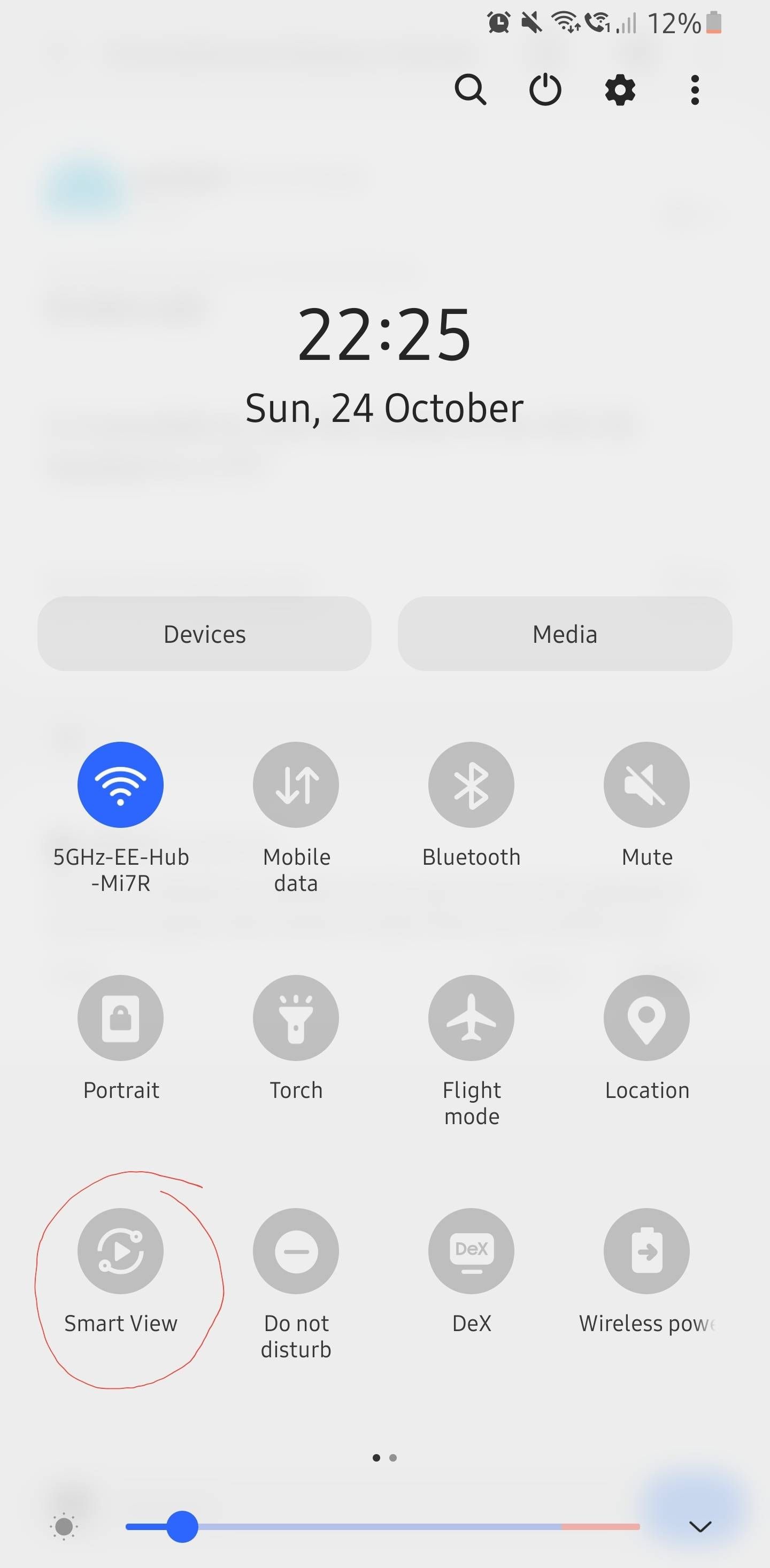The width and height of the screenshot is (770, 1568).
Task: Open the Settings gear
Action: point(620,89)
